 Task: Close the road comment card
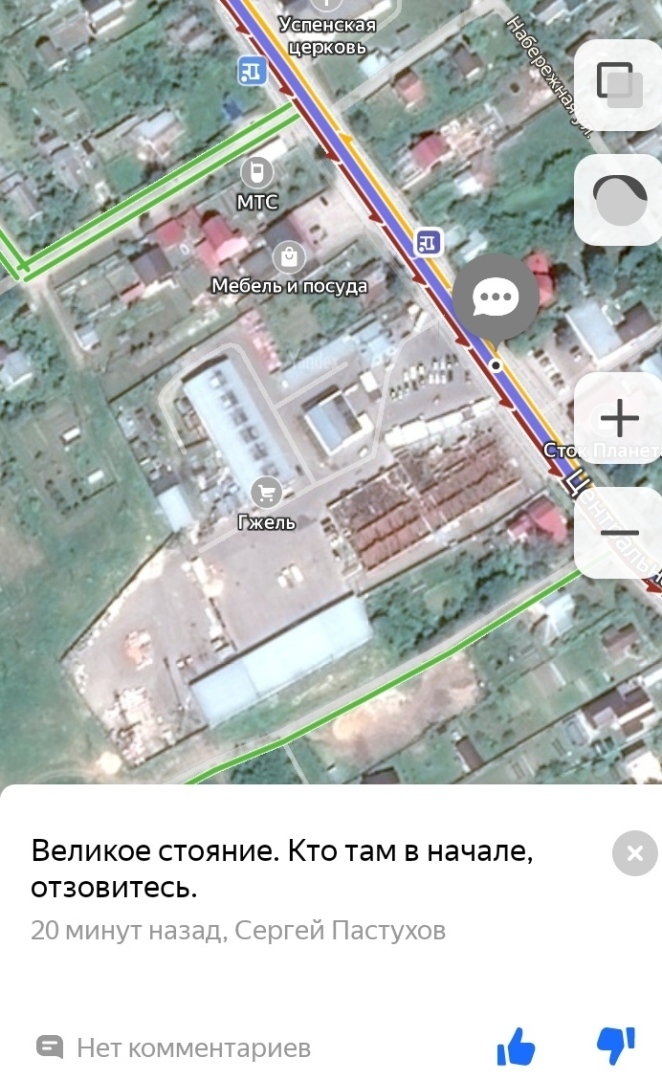(x=634, y=853)
